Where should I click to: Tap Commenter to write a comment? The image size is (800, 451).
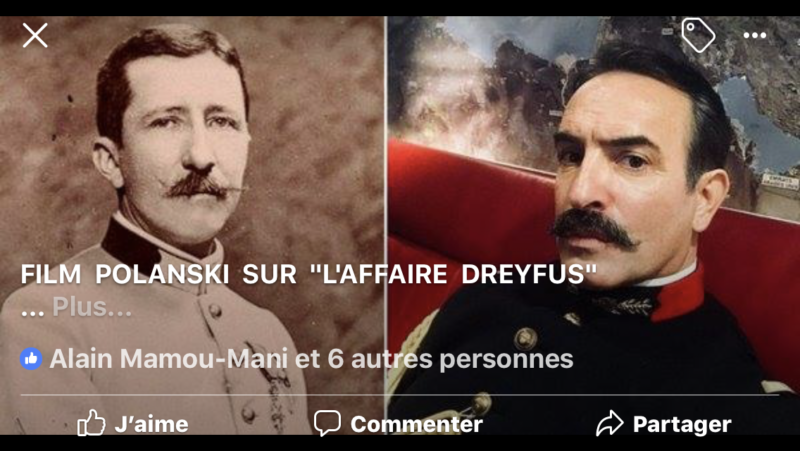click(x=398, y=424)
